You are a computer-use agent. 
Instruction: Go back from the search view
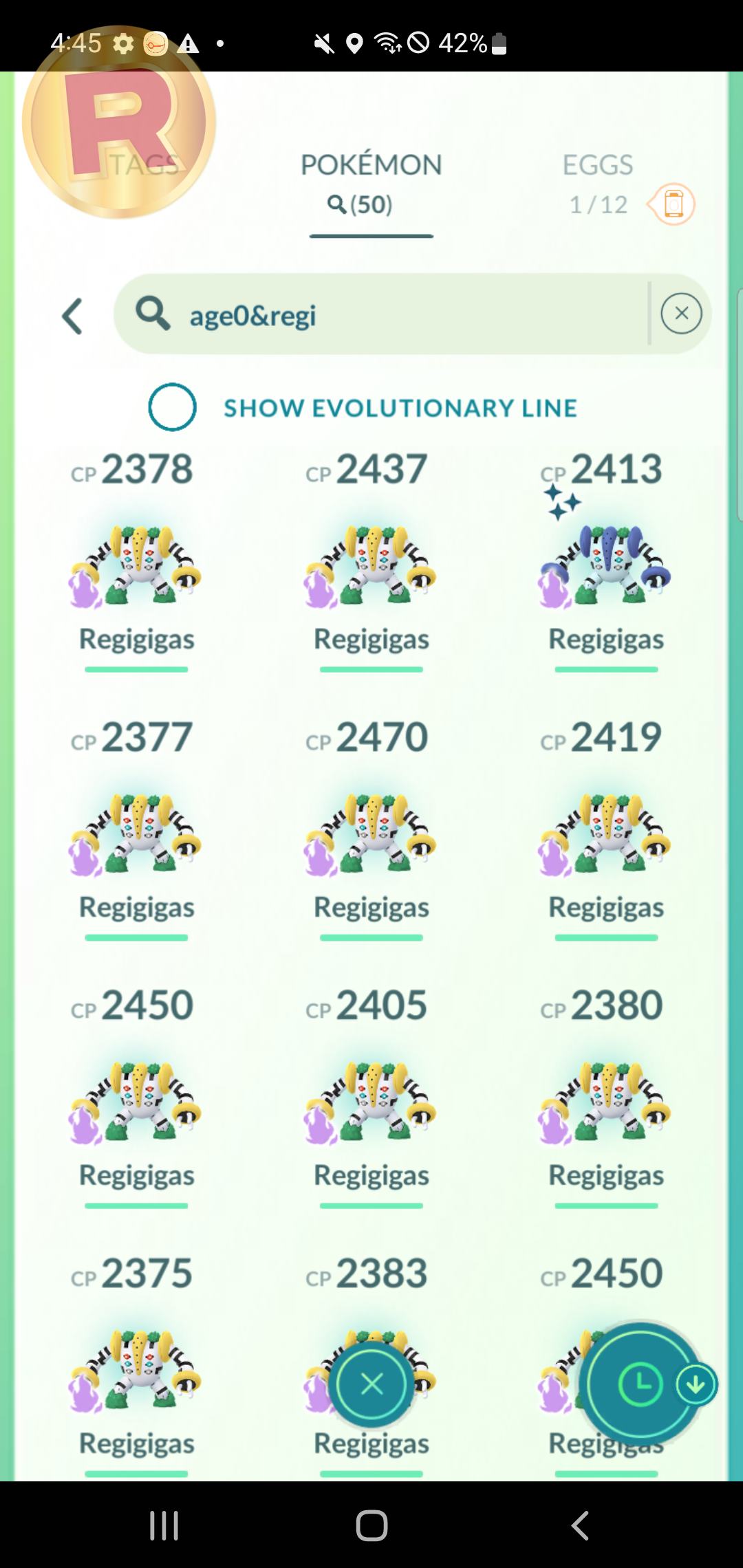73,316
